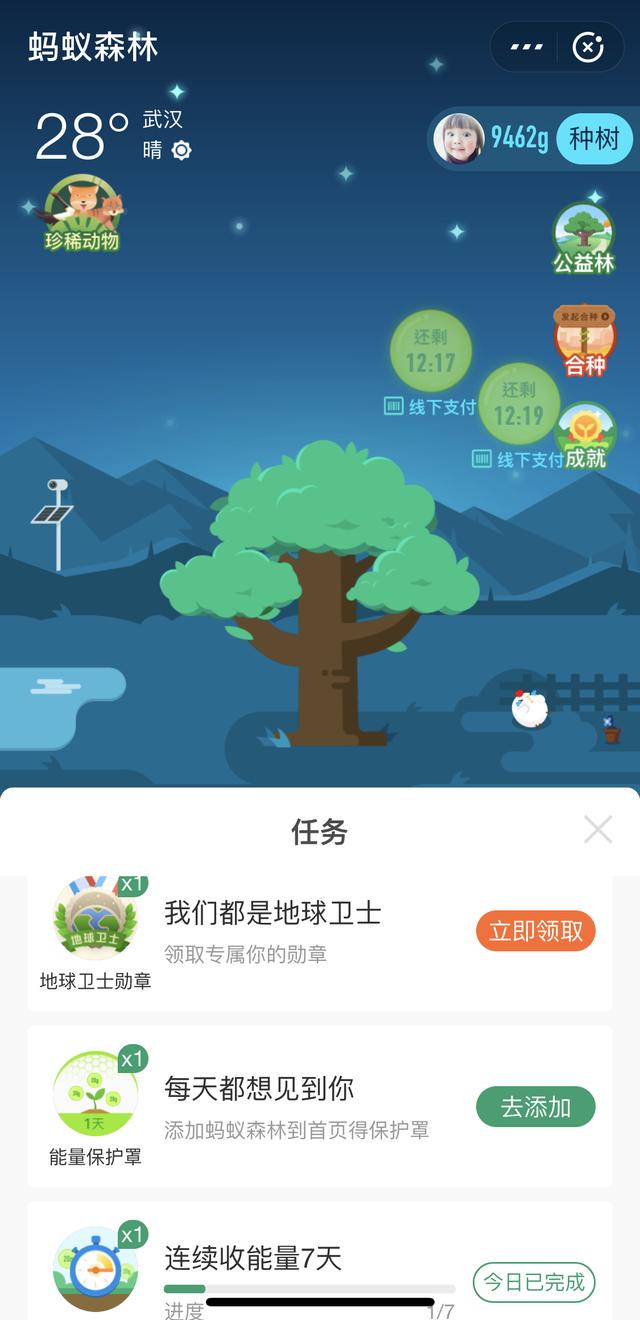The image size is (640, 1320).
Task: Open the 合种 co-planting icon
Action: click(585, 341)
